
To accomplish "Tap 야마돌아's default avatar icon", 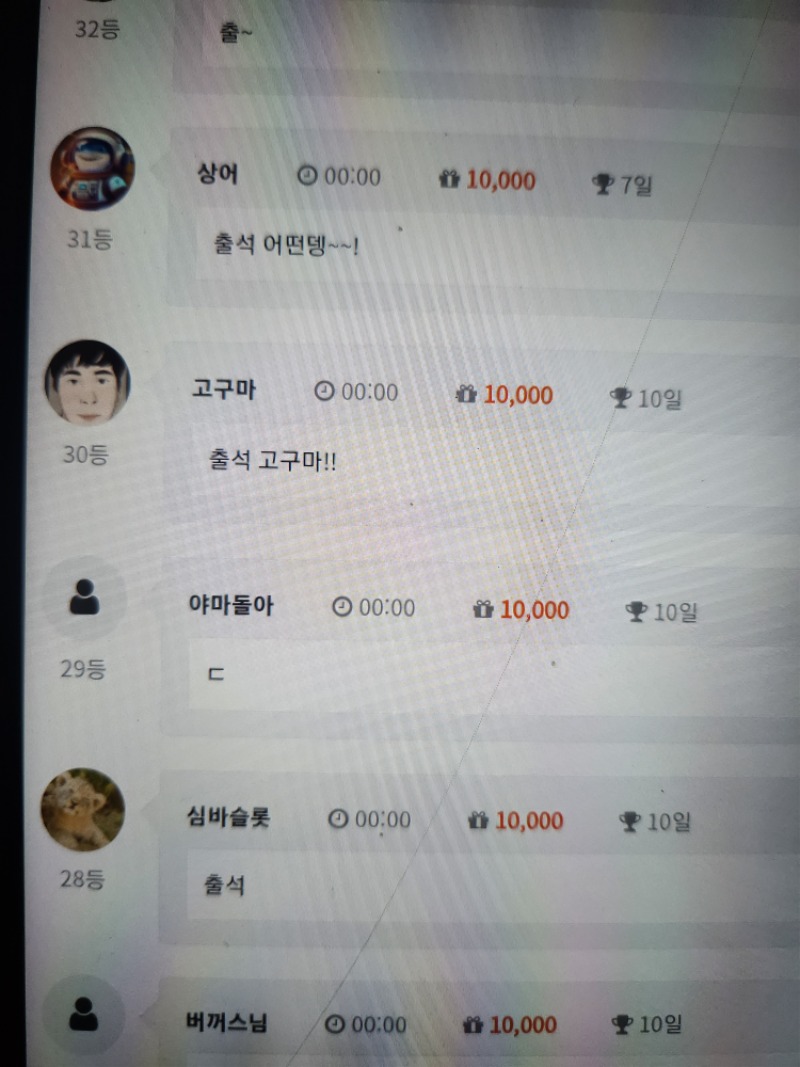I will click(x=85, y=599).
